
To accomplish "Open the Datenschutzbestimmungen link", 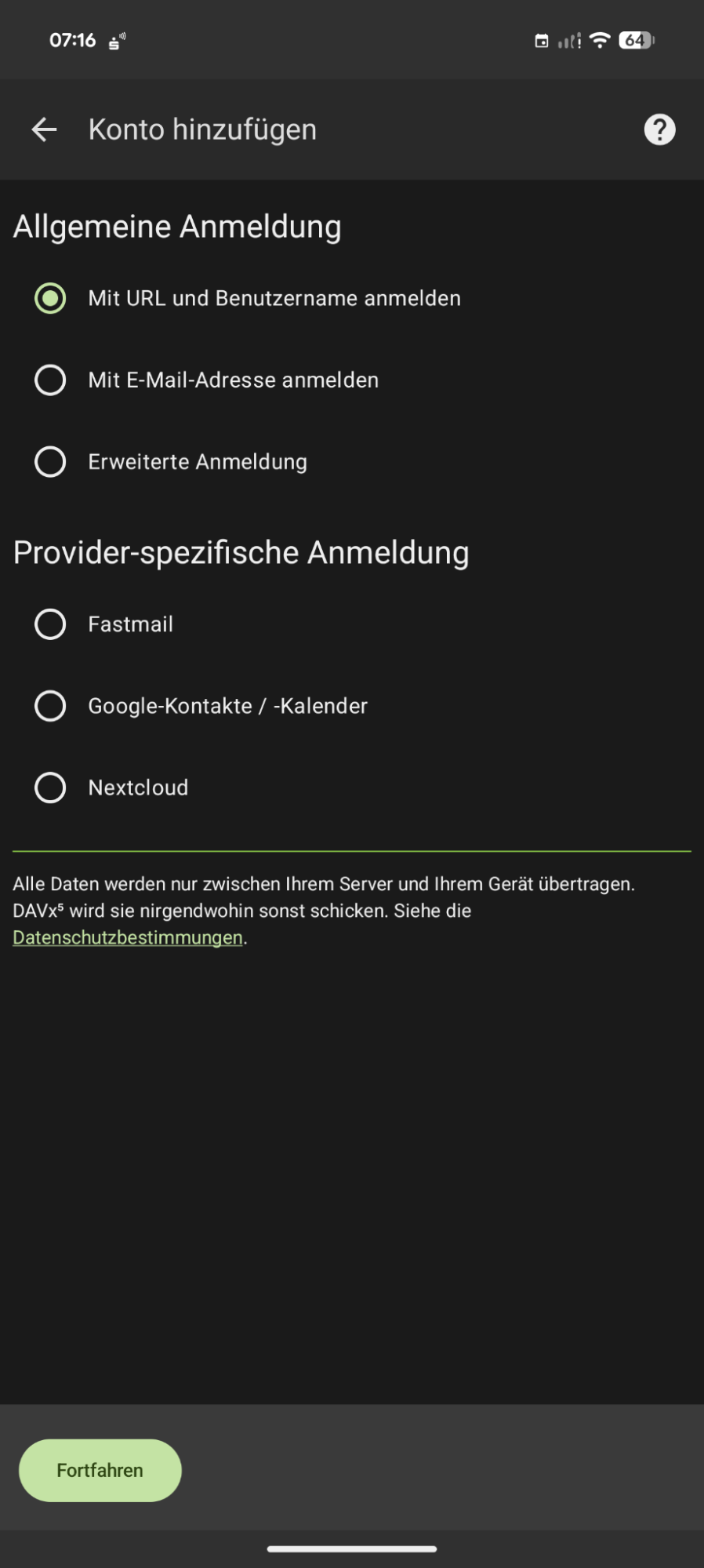I will pyautogui.click(x=128, y=938).
